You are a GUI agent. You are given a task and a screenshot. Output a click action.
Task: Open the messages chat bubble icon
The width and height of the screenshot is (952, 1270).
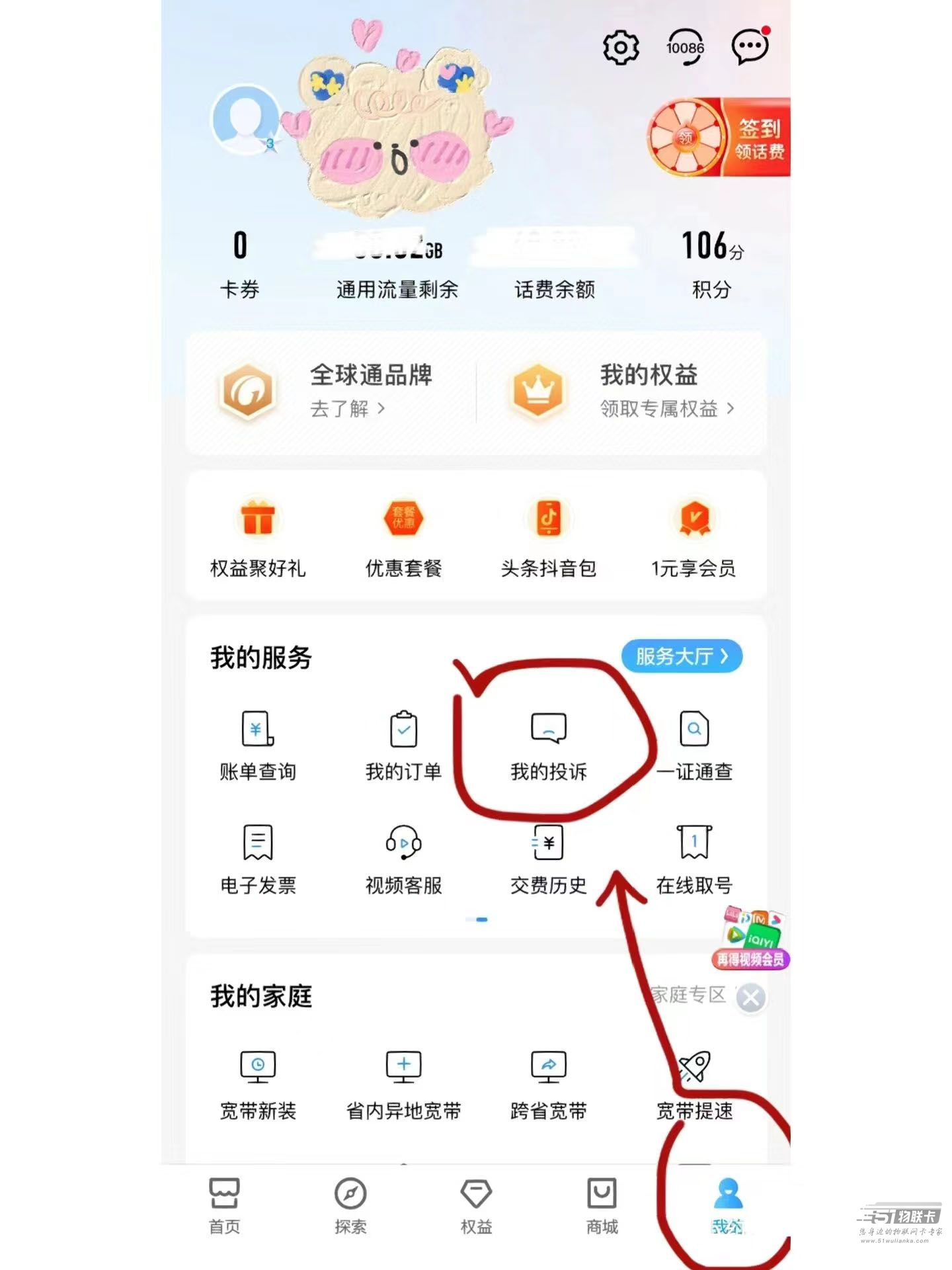(750, 48)
